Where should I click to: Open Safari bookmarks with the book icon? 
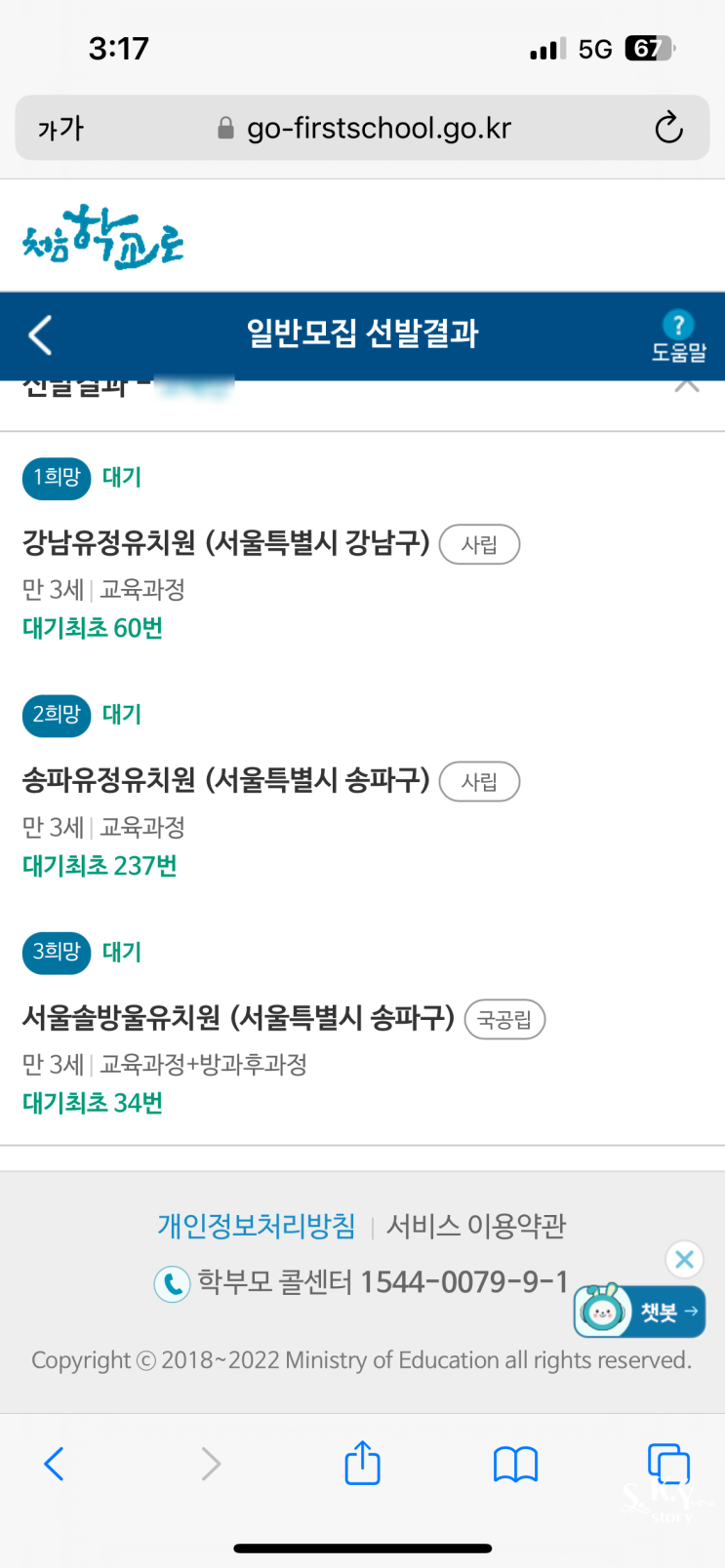[x=515, y=1463]
